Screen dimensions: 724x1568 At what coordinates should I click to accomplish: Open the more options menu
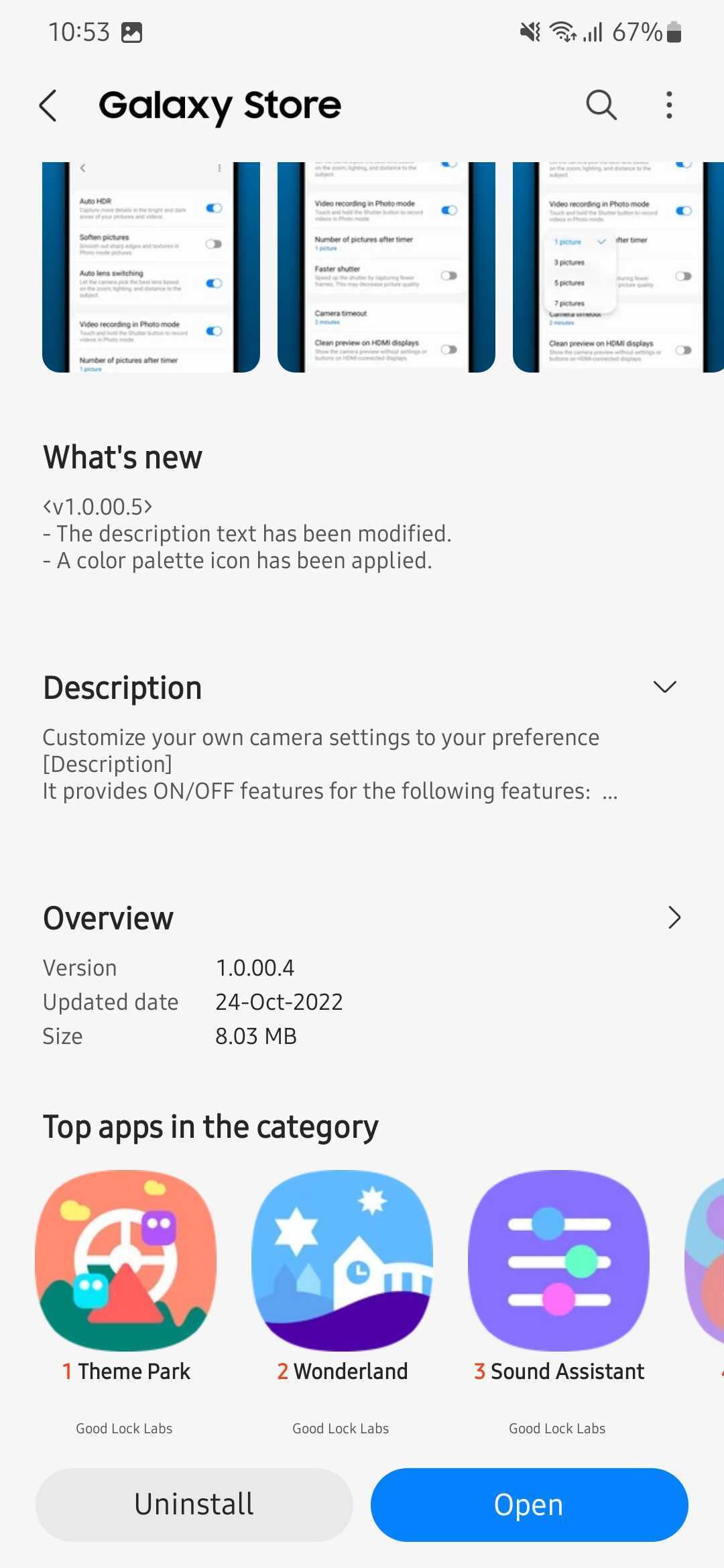pyautogui.click(x=668, y=105)
